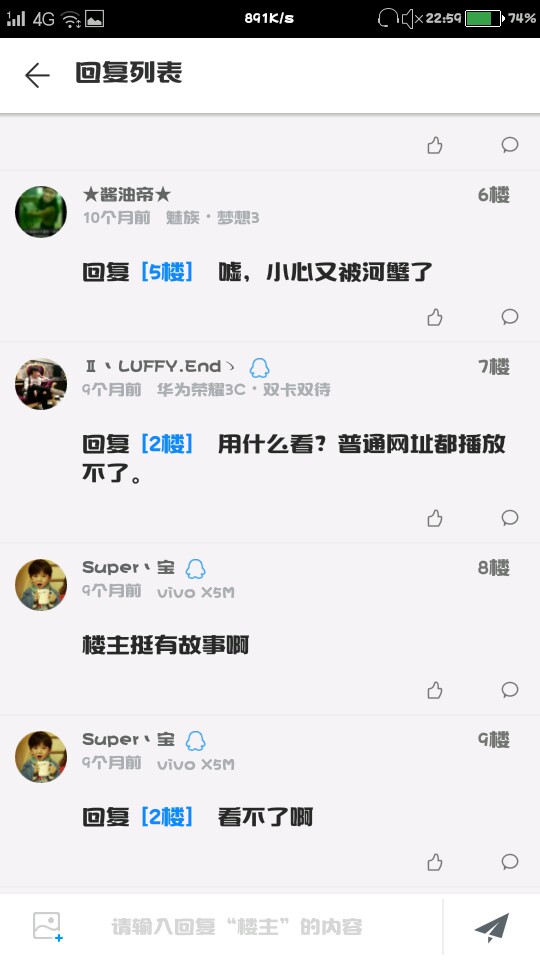Reply to the 9楼 comment 看不了啊

pos(510,861)
